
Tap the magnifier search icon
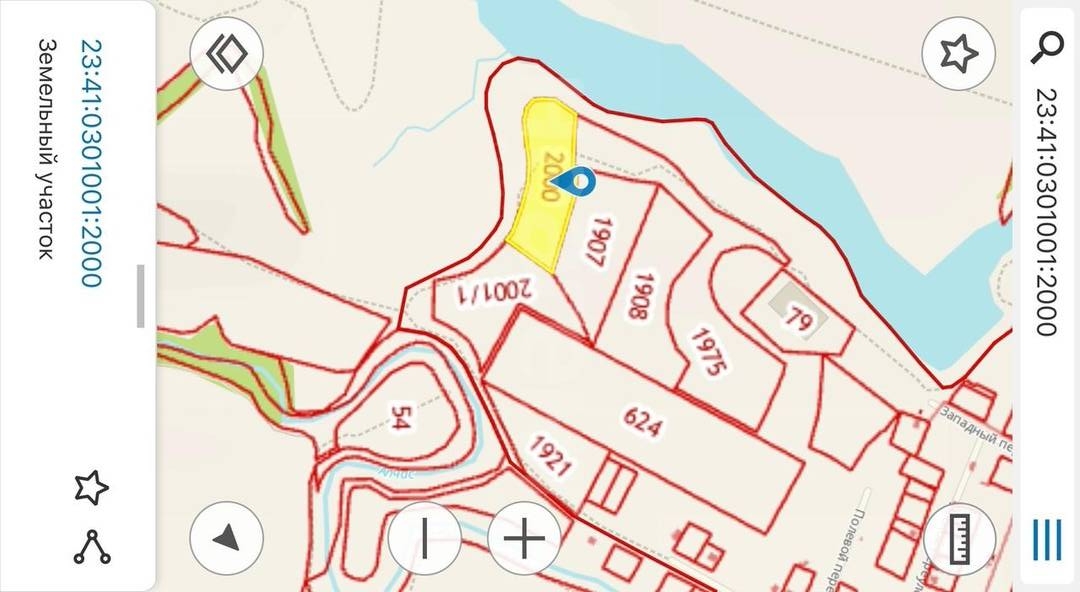1047,46
